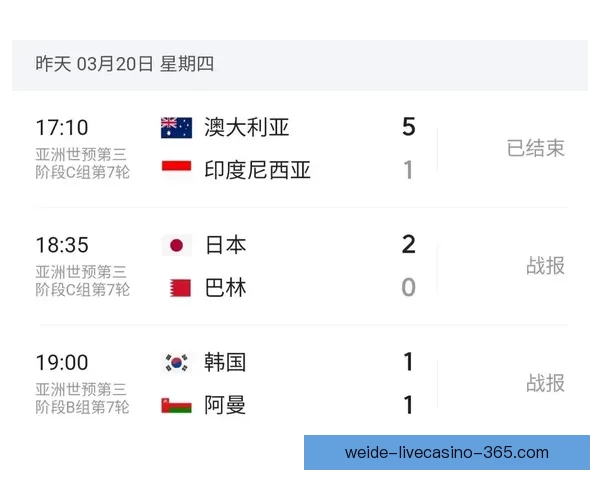Tap 已结束 on the Australia–Indonesia match
This screenshot has height=480, width=600.
point(535,148)
